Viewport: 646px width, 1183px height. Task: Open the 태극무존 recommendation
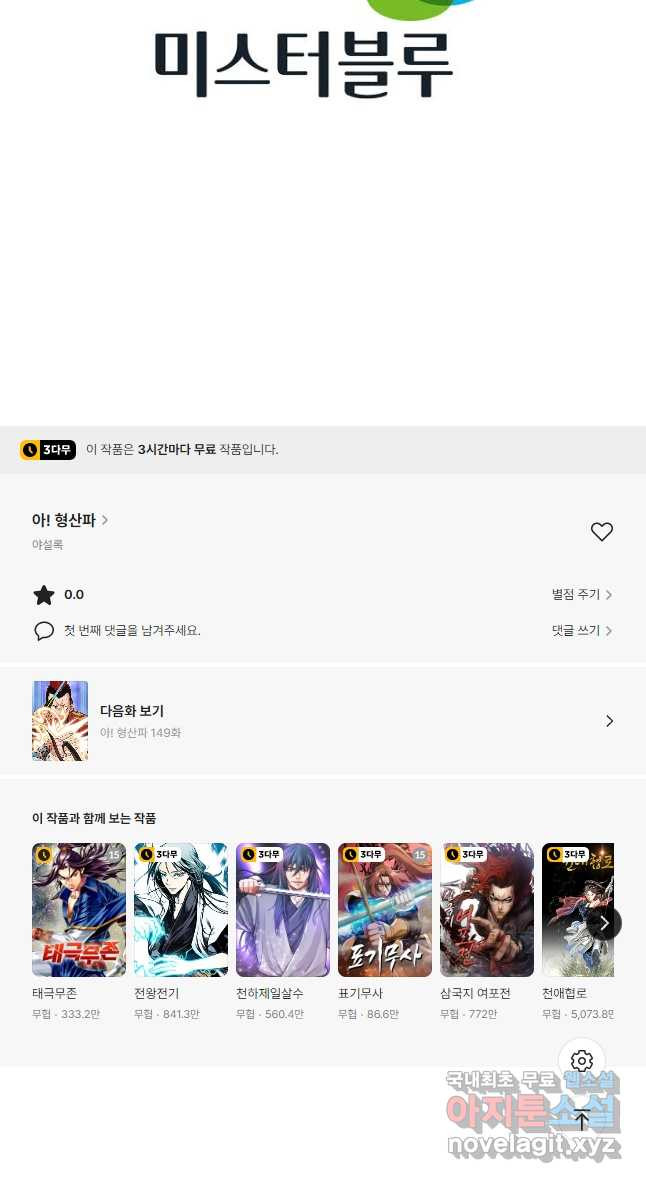pyautogui.click(x=79, y=910)
